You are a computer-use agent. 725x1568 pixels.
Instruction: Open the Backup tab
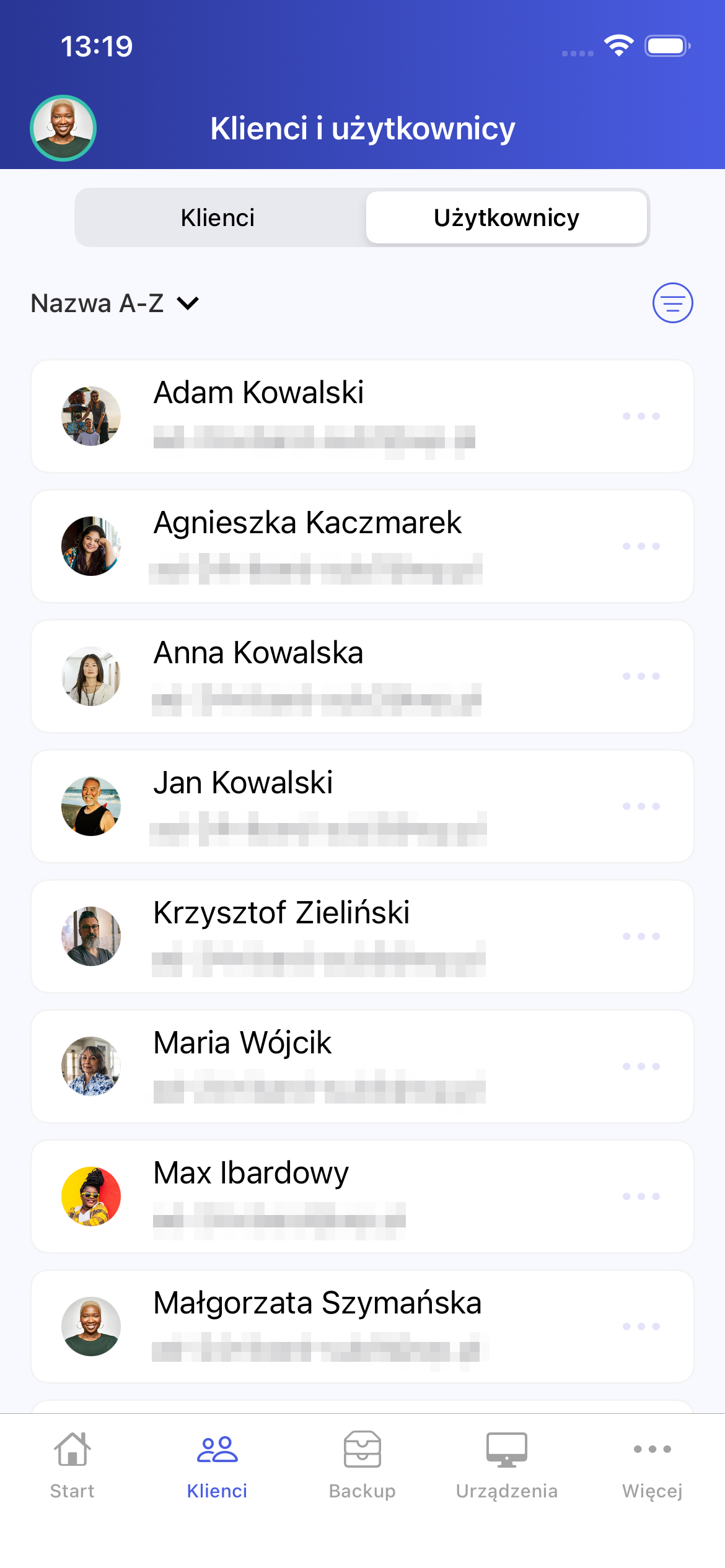362,1465
